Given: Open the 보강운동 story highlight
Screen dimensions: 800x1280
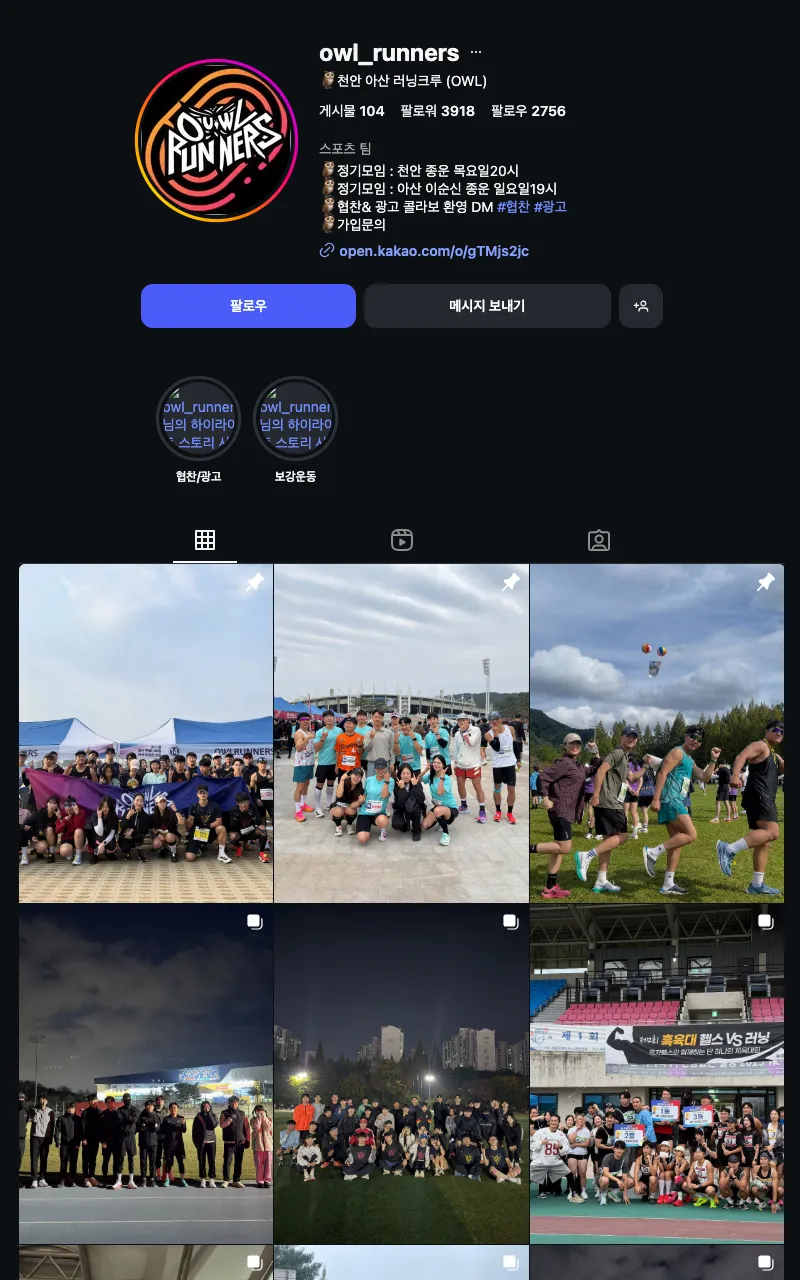Looking at the screenshot, I should click(294, 418).
